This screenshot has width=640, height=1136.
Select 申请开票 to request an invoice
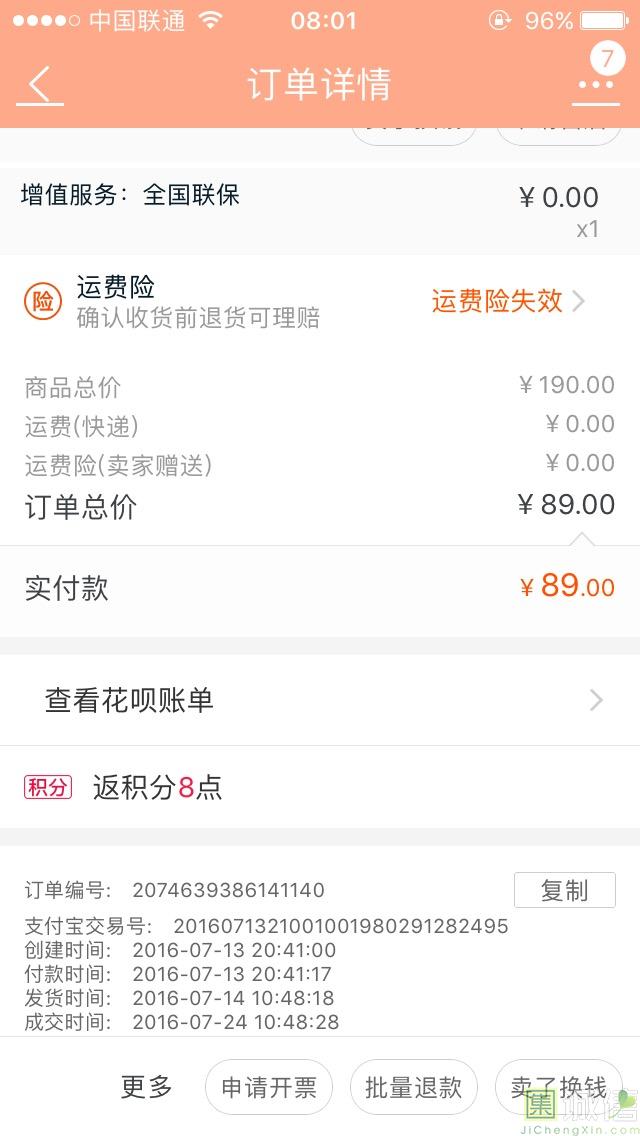click(x=269, y=1087)
